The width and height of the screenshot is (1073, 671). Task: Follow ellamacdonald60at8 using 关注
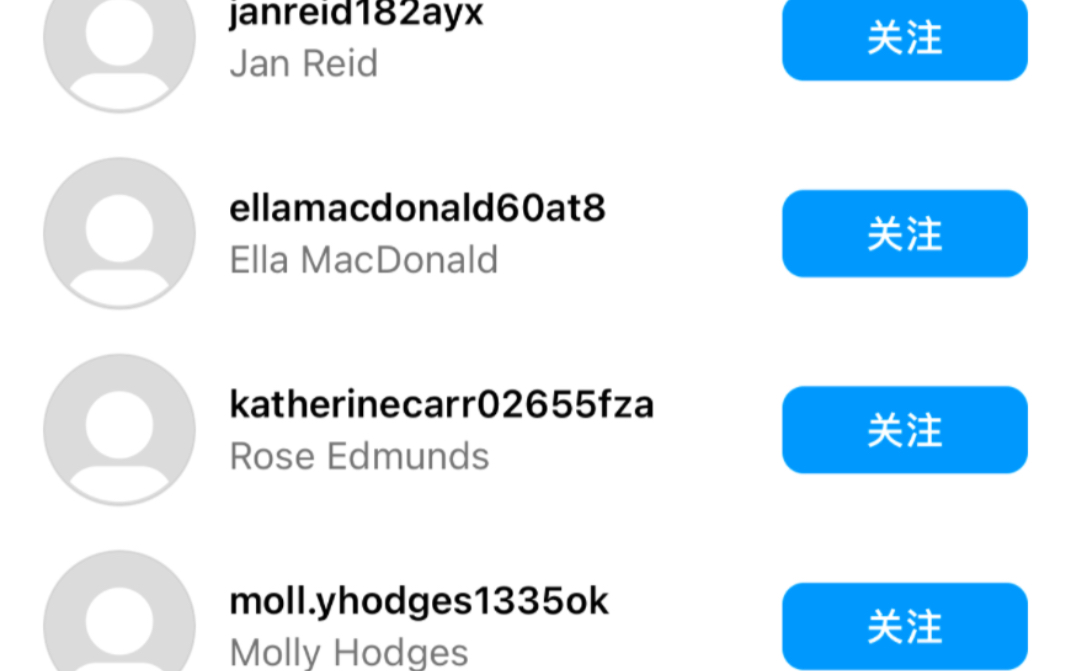pyautogui.click(x=904, y=234)
